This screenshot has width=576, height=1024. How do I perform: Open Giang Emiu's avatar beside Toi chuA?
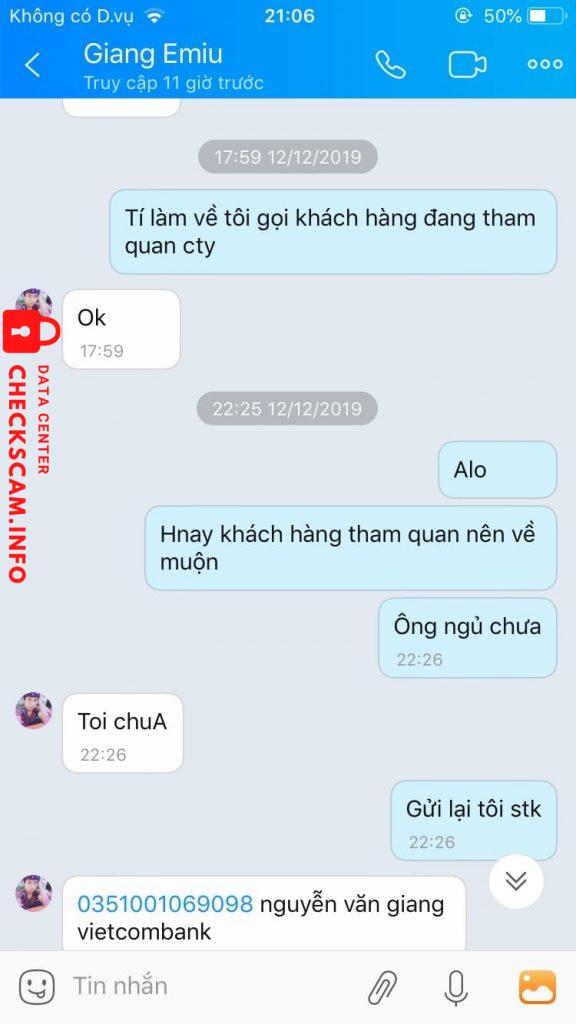coord(34,711)
